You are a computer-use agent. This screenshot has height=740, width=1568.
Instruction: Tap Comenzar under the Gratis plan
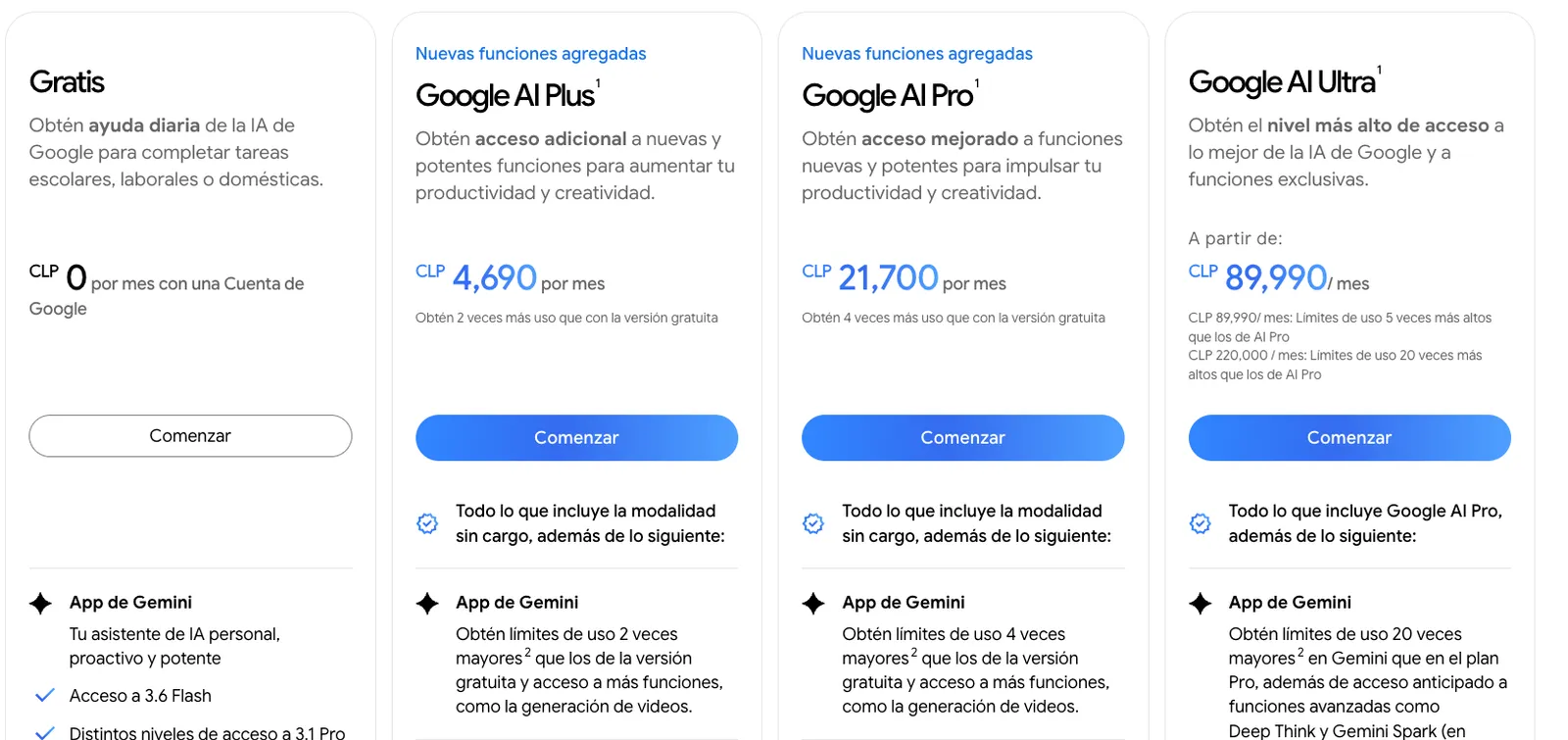click(190, 436)
